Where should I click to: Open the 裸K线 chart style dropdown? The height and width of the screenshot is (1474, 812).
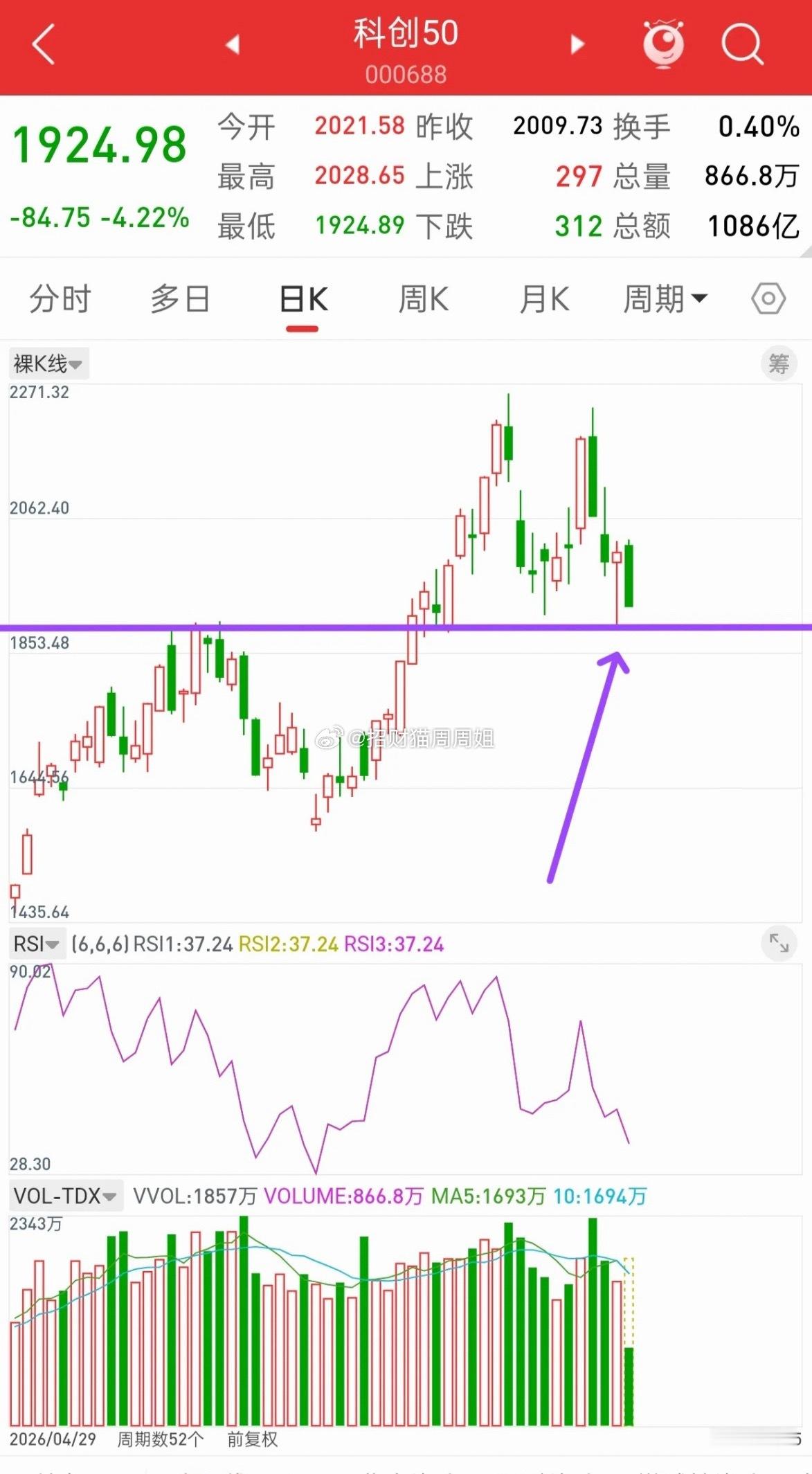coord(48,363)
